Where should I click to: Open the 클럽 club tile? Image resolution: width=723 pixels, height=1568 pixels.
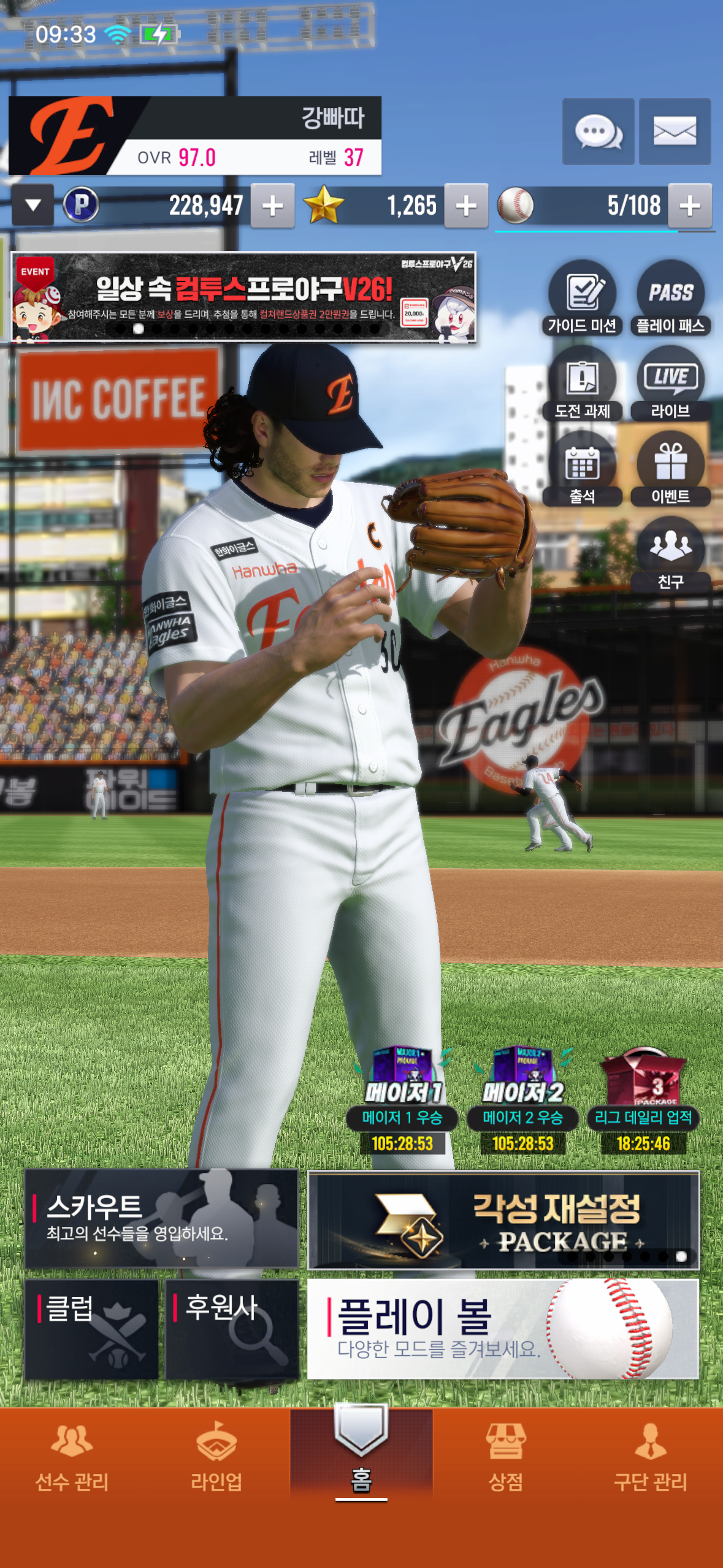91,1329
